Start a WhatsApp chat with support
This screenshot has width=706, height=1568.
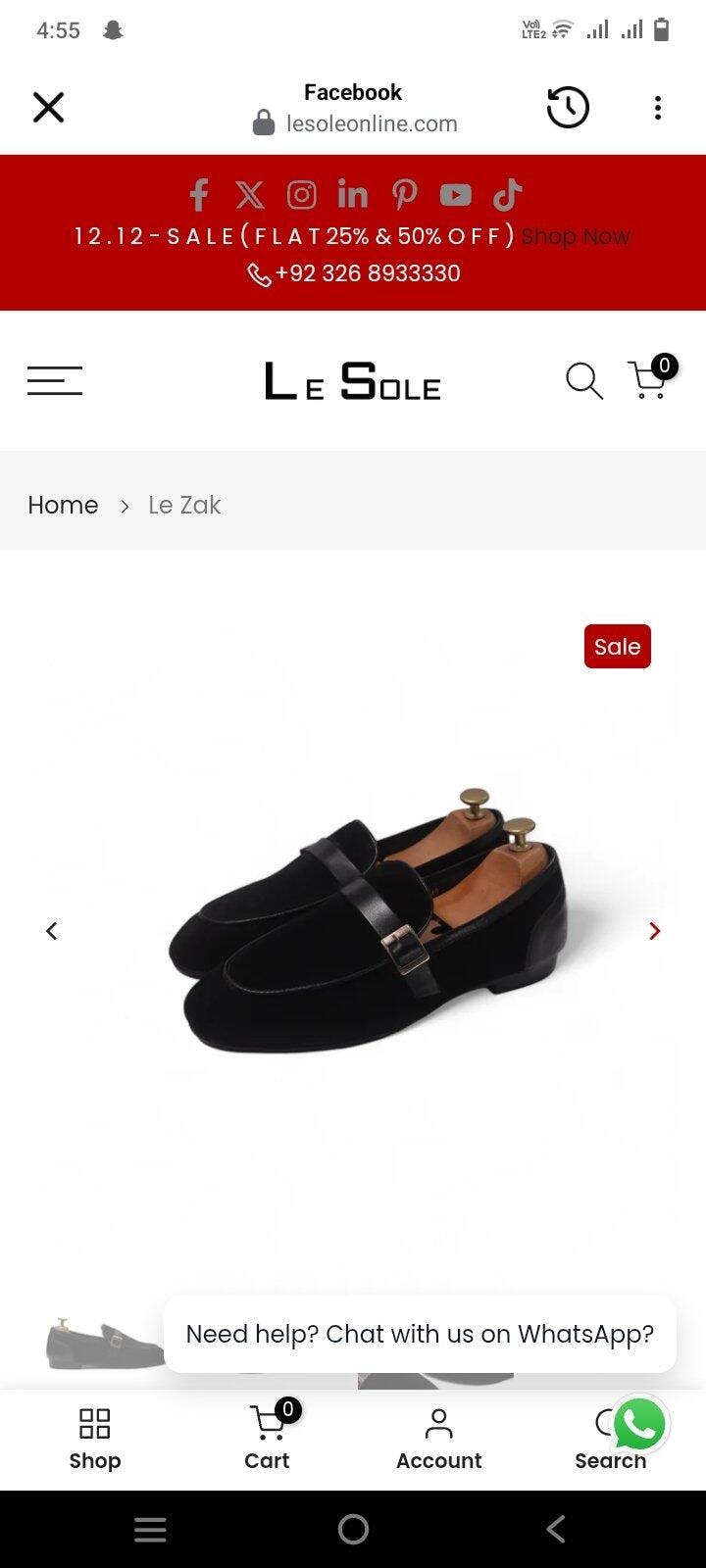pos(639,1425)
